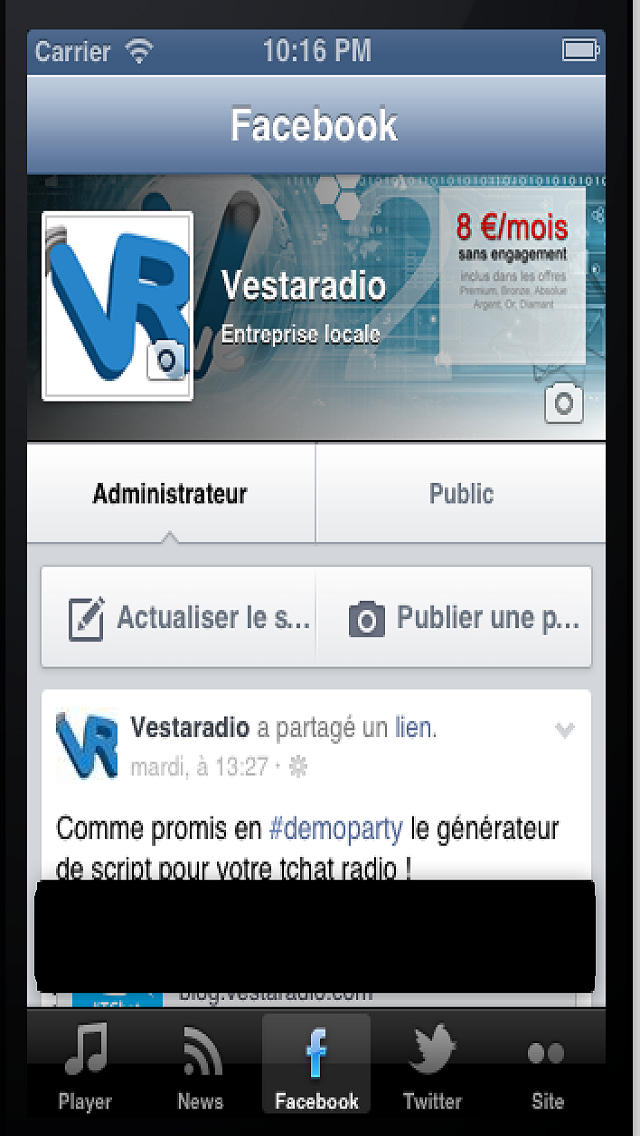
Task: Expand the post options chevron
Action: click(565, 730)
